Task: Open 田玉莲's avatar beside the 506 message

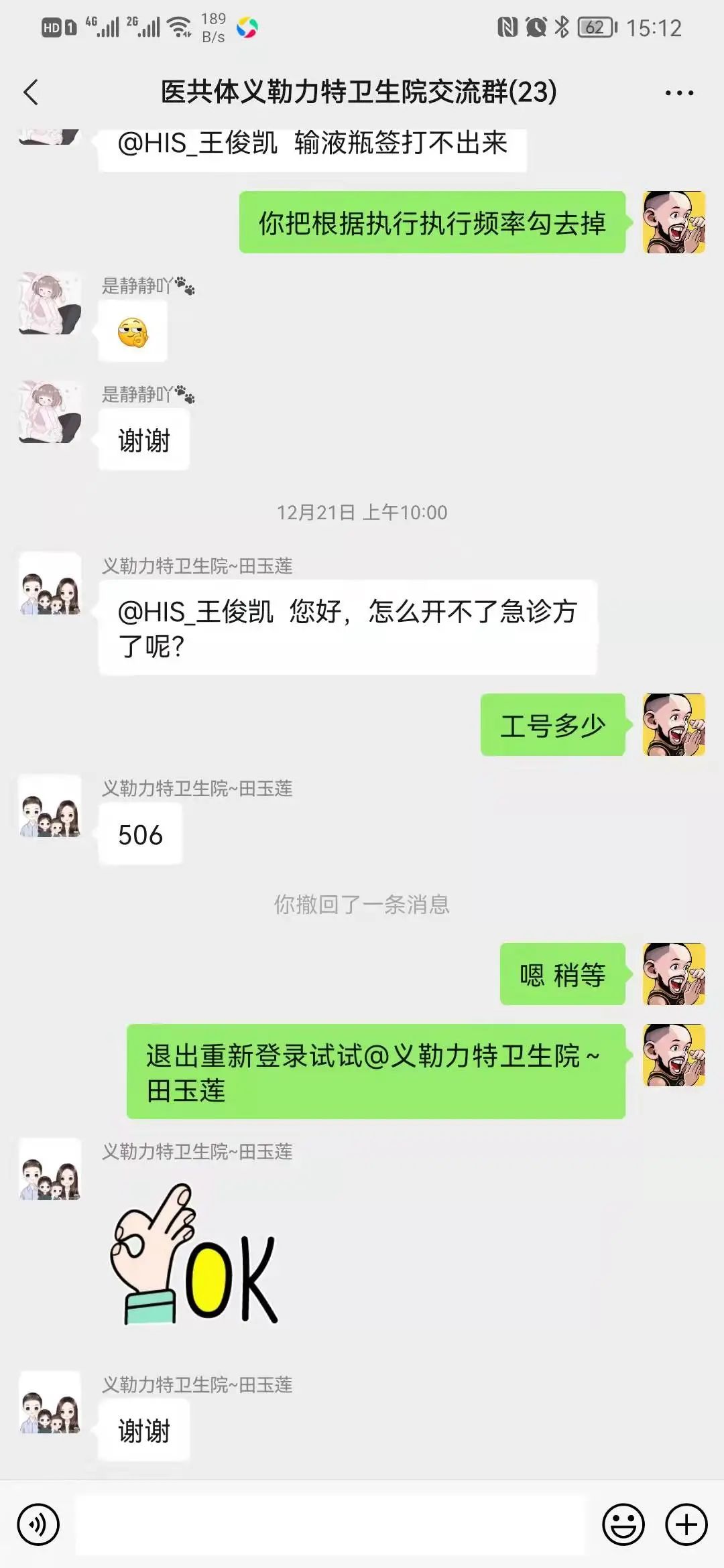Action: point(50,807)
